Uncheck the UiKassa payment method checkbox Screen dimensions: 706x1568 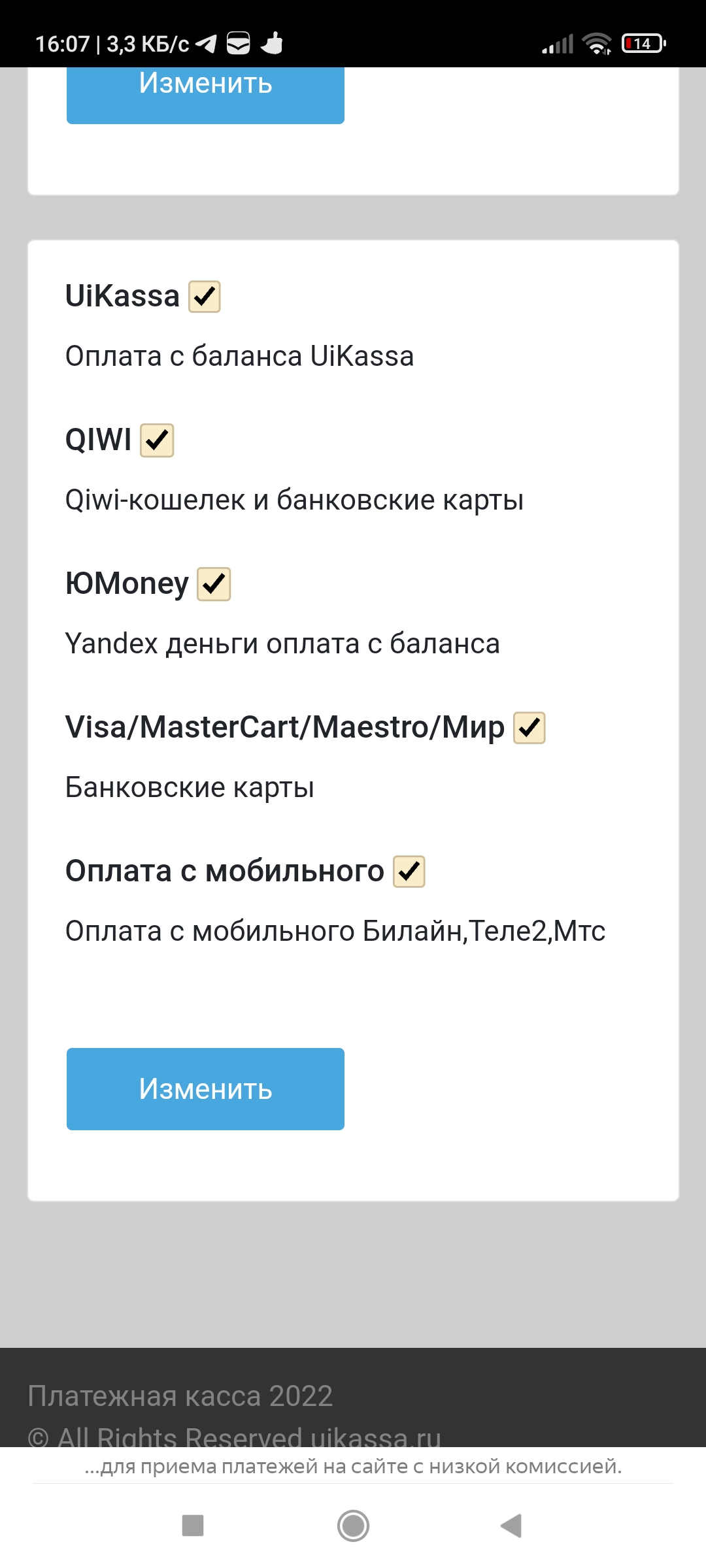pos(205,297)
